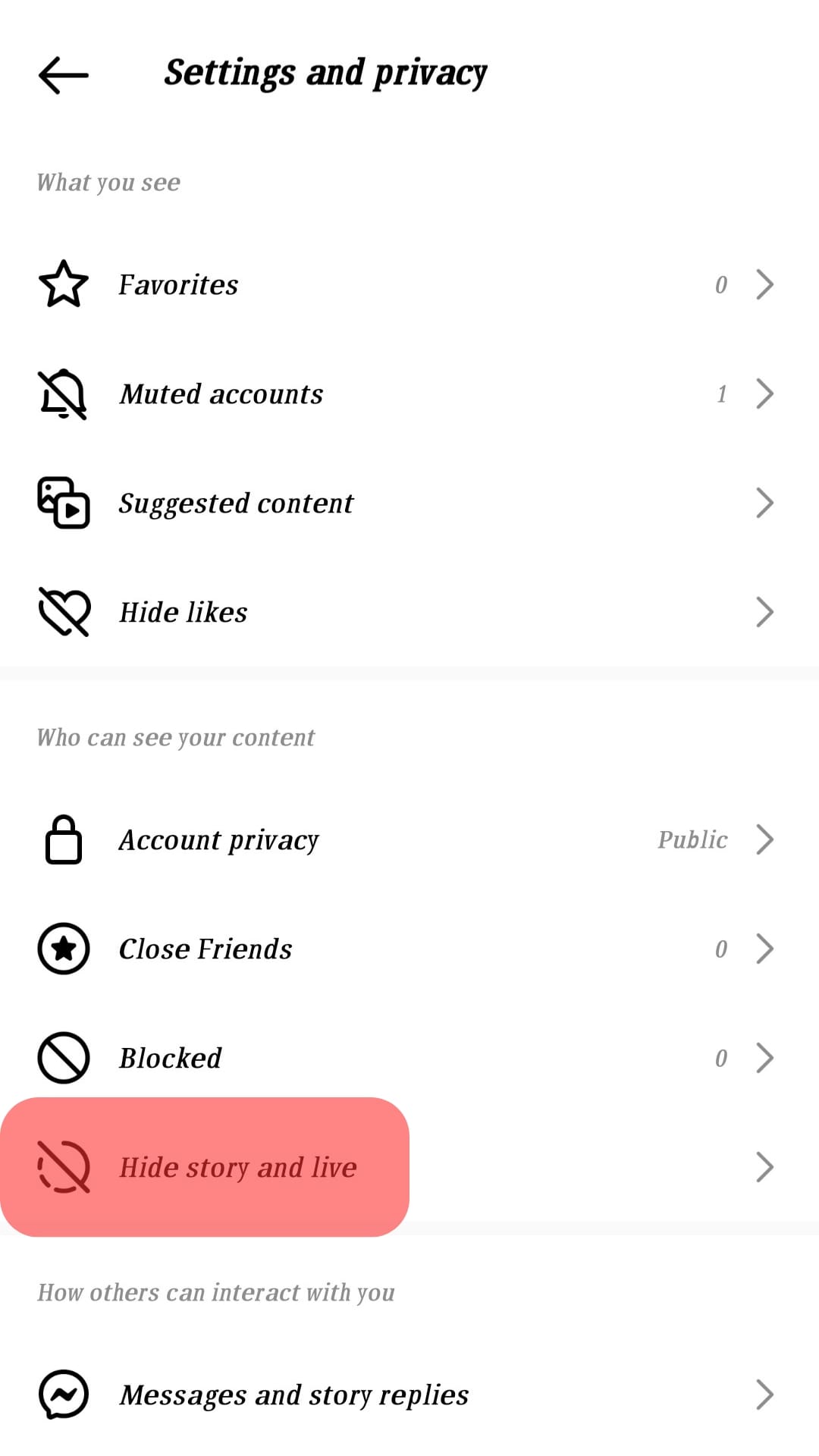This screenshot has width=819, height=1456.
Task: Select the Close Friends star badge icon
Action: pyautogui.click(x=63, y=949)
